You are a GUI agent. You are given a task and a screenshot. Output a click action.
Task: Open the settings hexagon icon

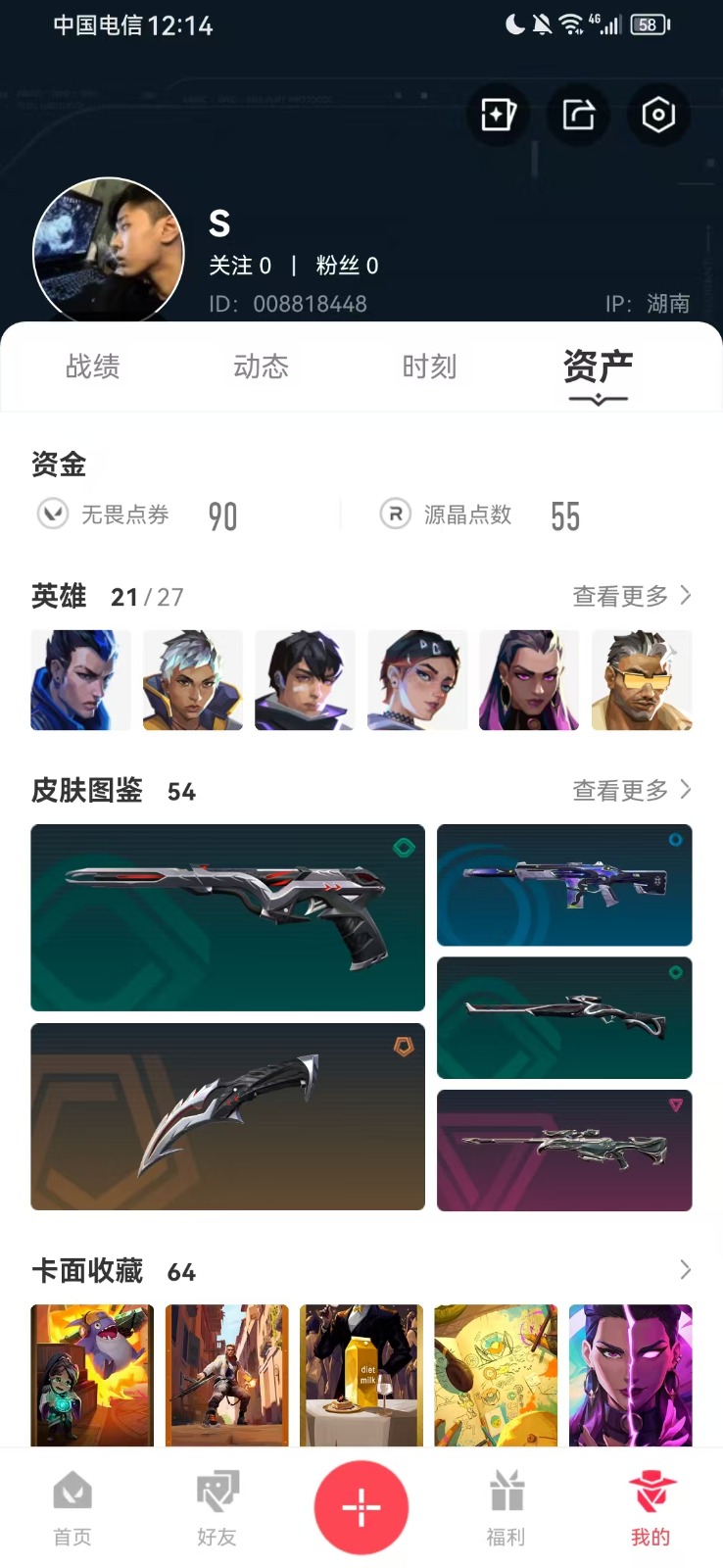pyautogui.click(x=658, y=115)
